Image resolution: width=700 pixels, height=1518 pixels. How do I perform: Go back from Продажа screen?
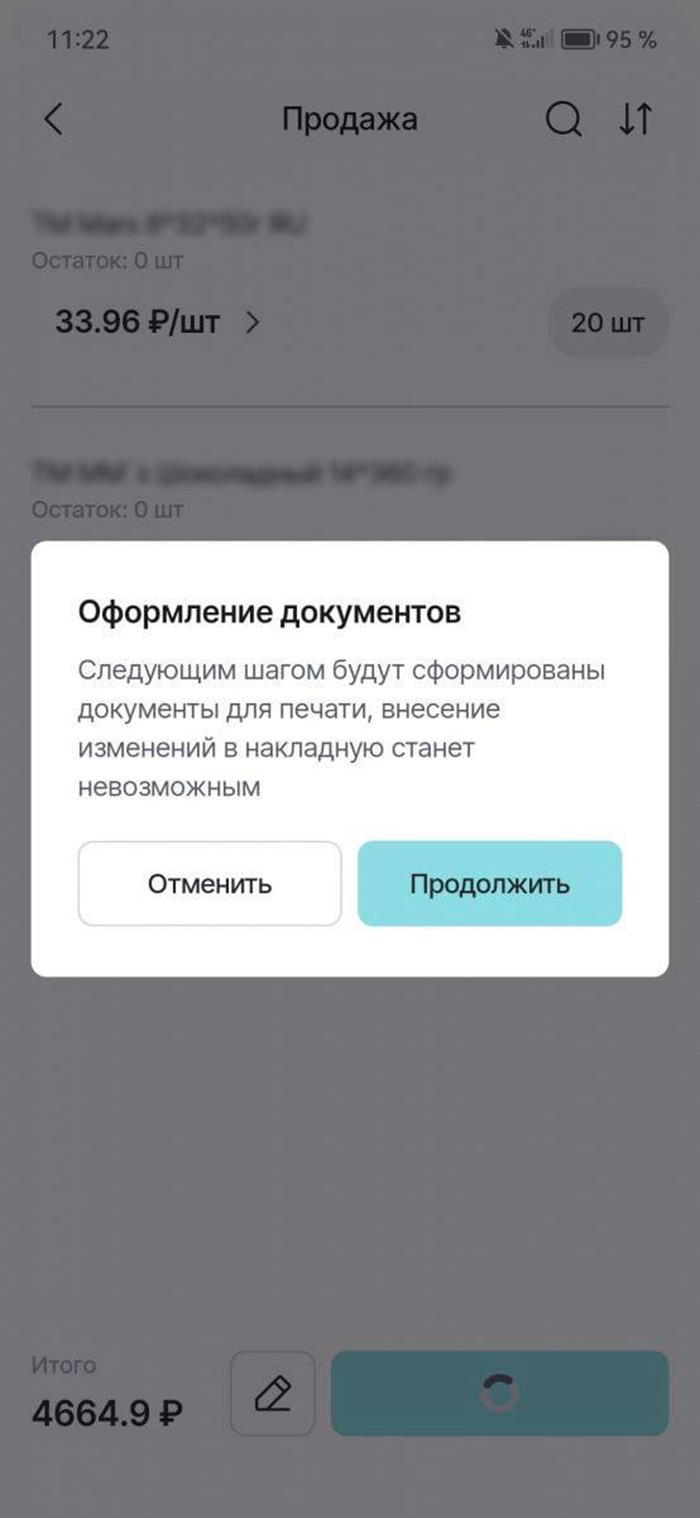coord(54,120)
